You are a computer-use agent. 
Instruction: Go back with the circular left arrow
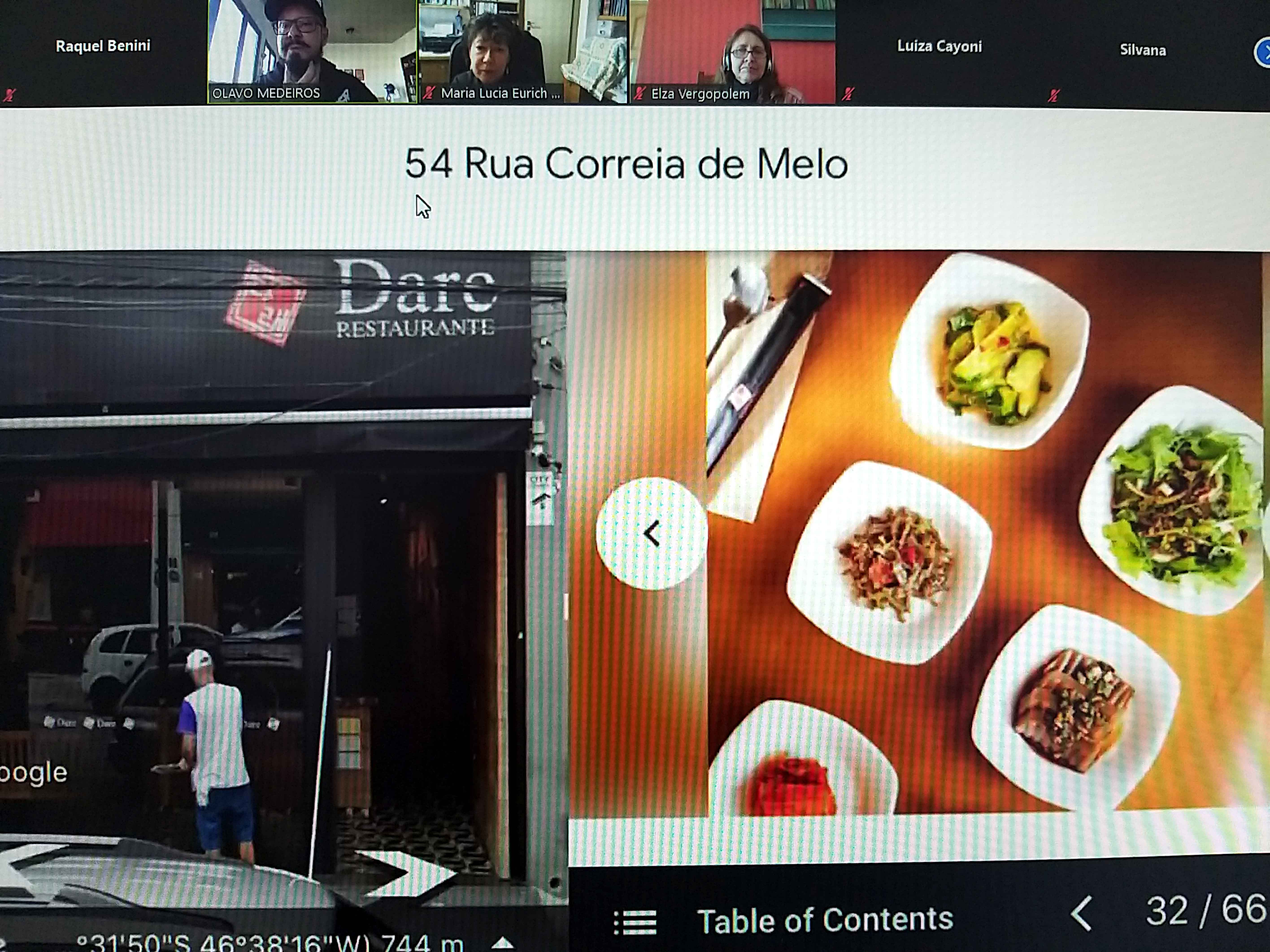coord(652,534)
